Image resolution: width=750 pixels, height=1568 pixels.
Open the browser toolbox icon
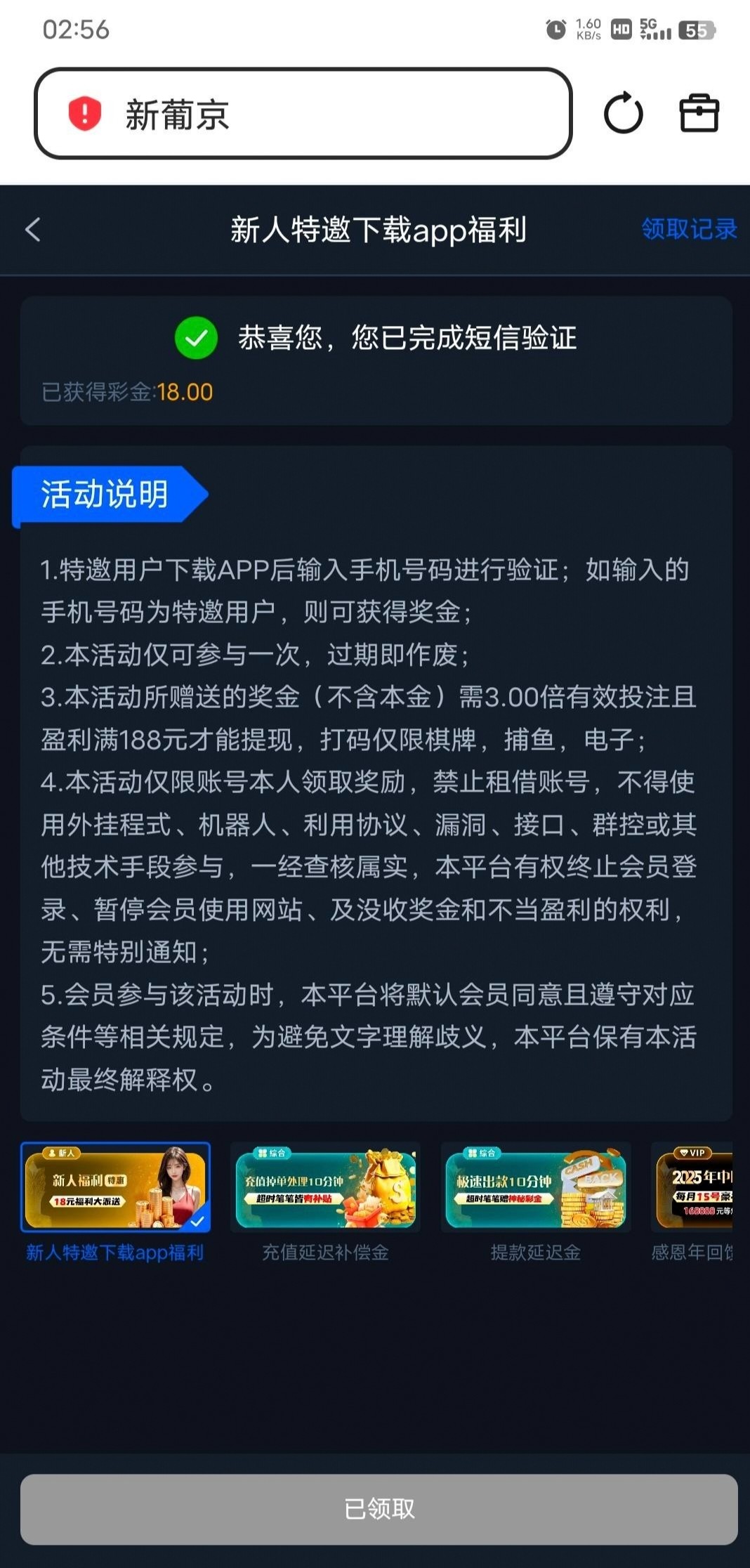[x=699, y=113]
